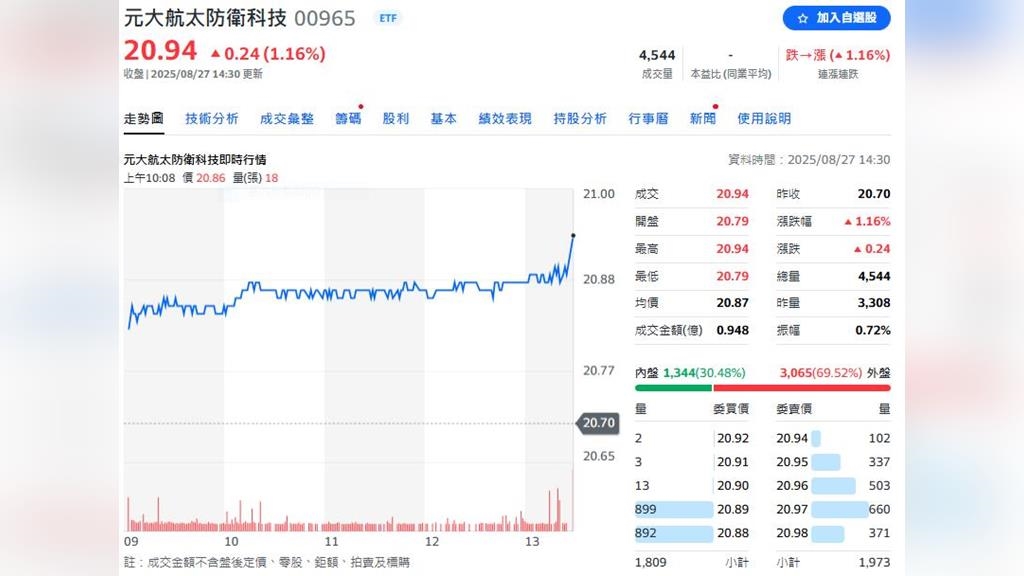Switch to the 走勢圖 tab
This screenshot has width=1024, height=576.
point(143,119)
